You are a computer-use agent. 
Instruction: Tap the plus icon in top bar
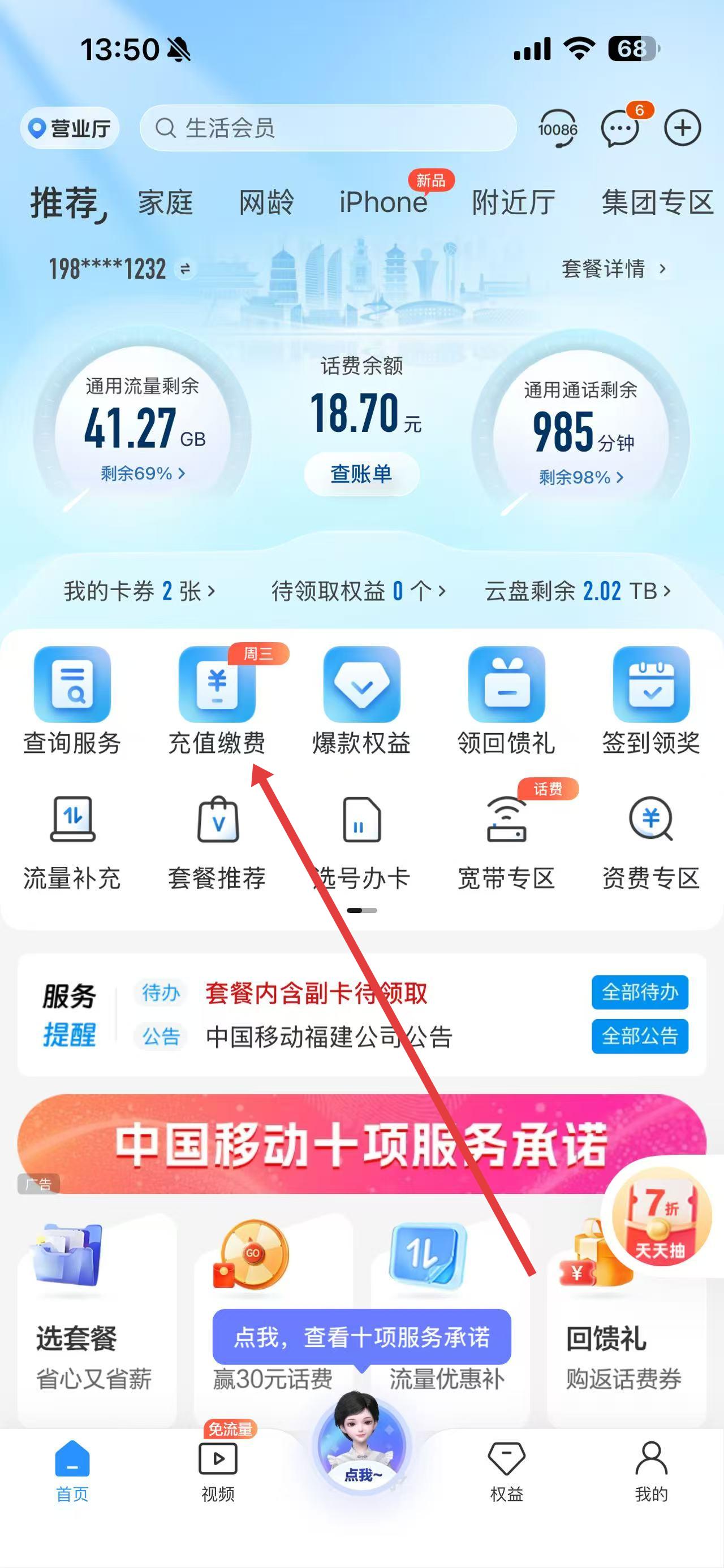point(682,128)
